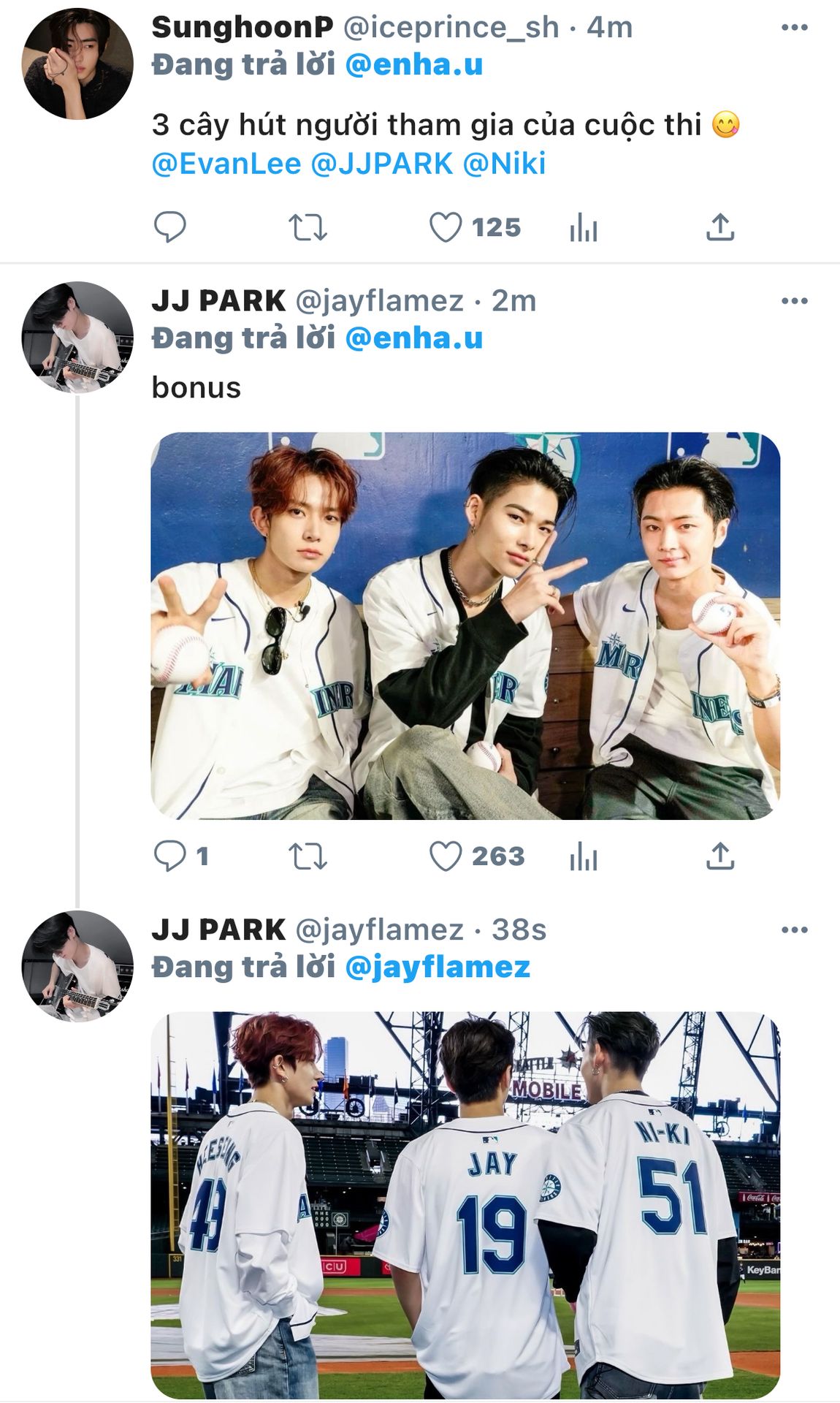This screenshot has width=840, height=1403.
Task: Open the @JJPARK mention link
Action: (381, 164)
